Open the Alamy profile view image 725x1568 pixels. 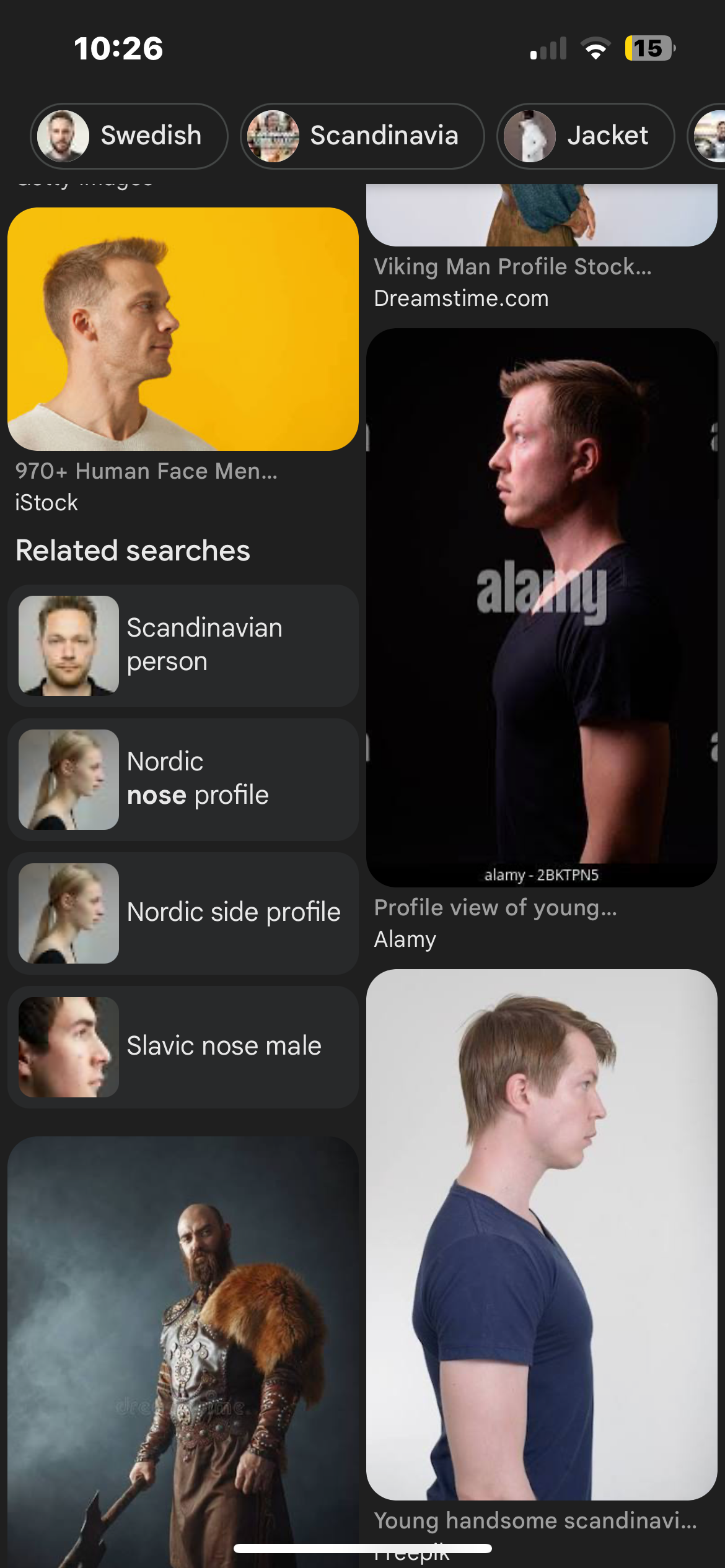tap(542, 608)
